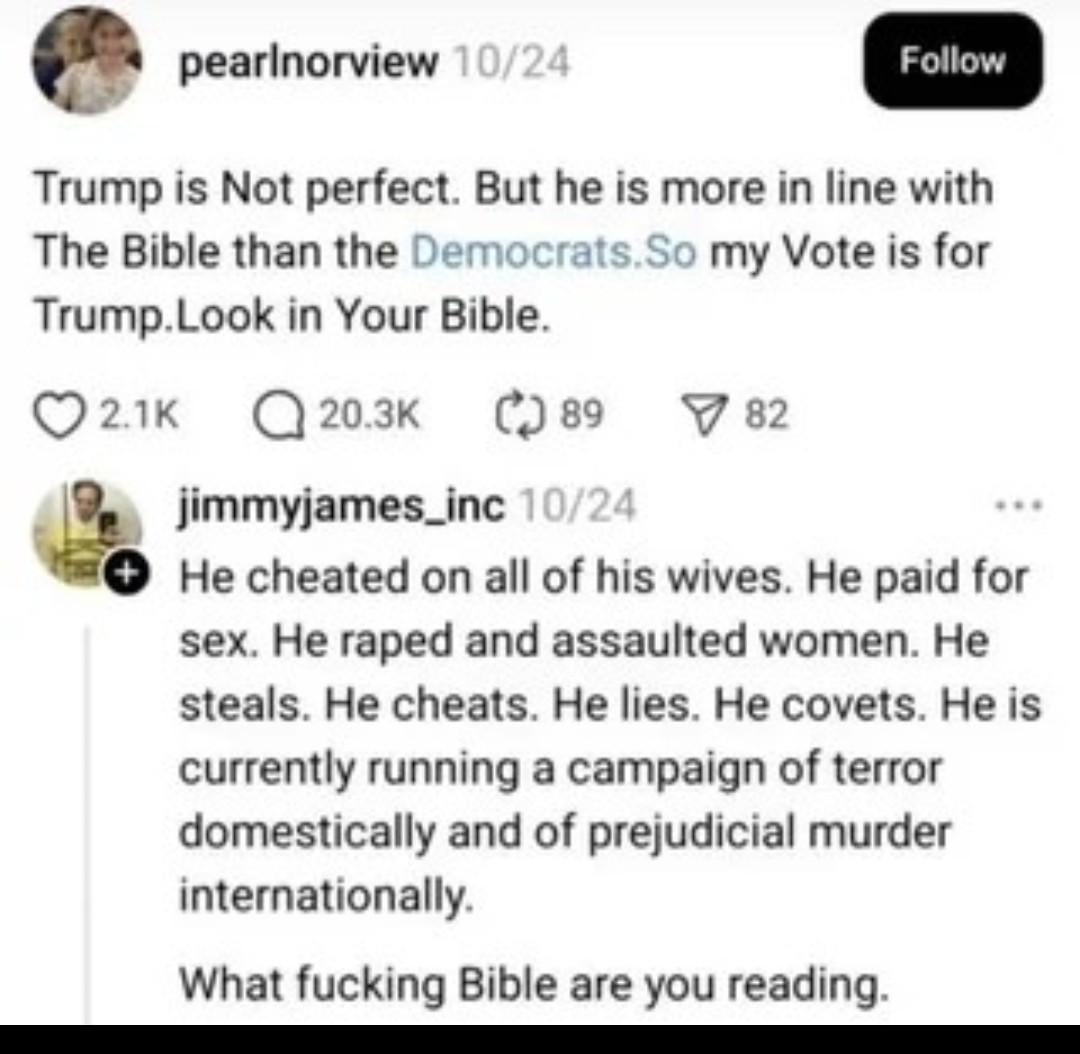Open the jimmyjames_inc username
The image size is (1080, 1054).
[x=340, y=506]
